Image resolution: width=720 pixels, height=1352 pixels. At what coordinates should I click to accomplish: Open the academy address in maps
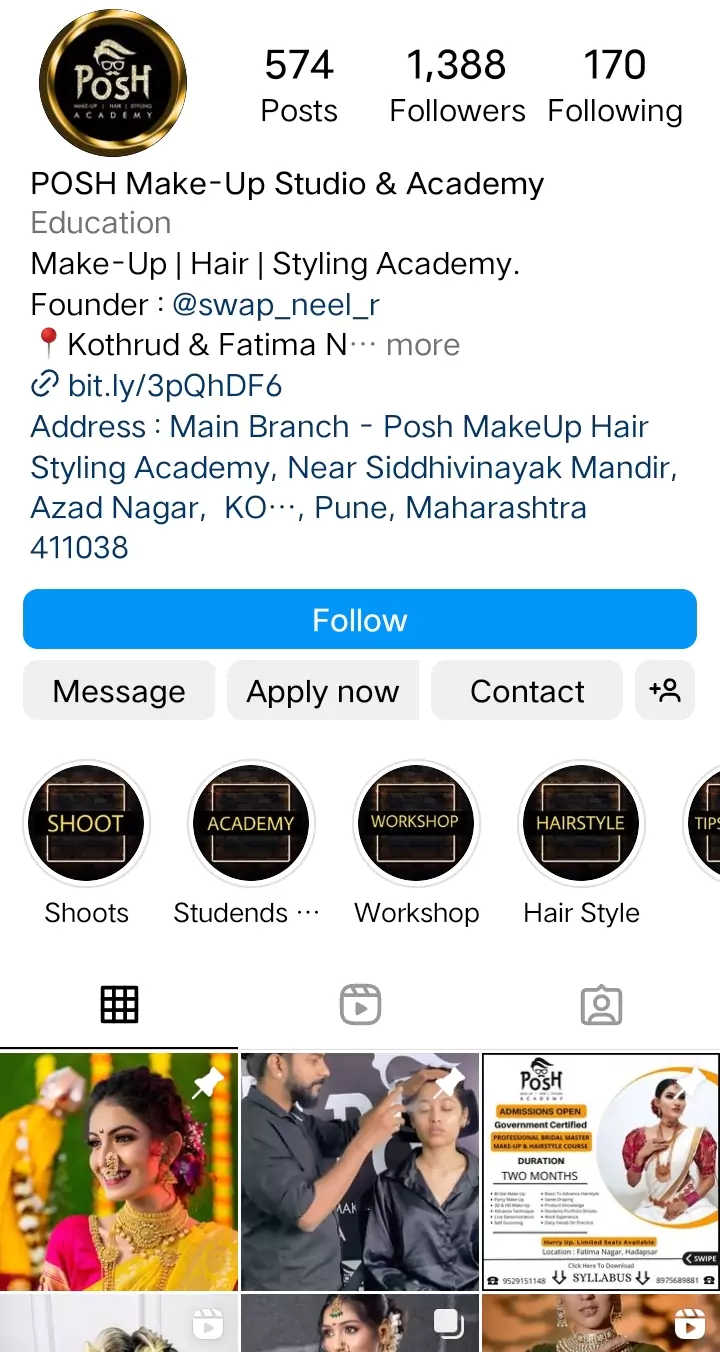coord(340,467)
